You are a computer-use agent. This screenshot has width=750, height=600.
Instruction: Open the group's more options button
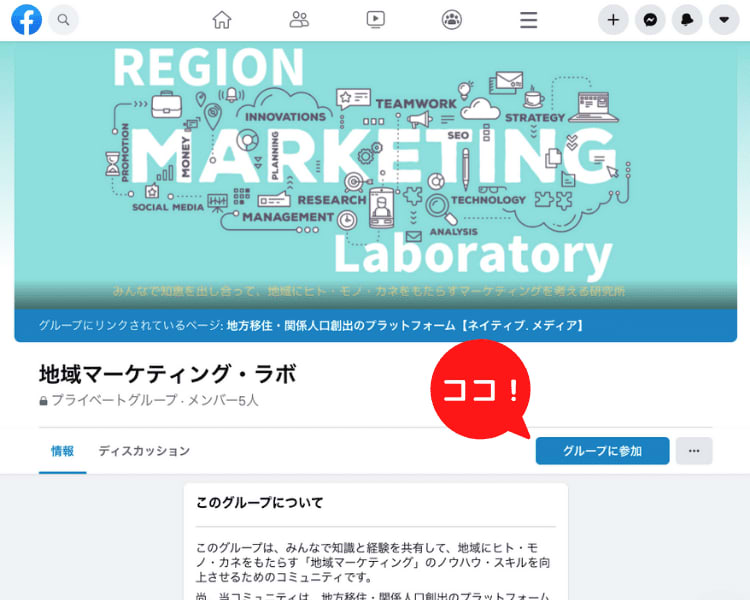[x=694, y=451]
